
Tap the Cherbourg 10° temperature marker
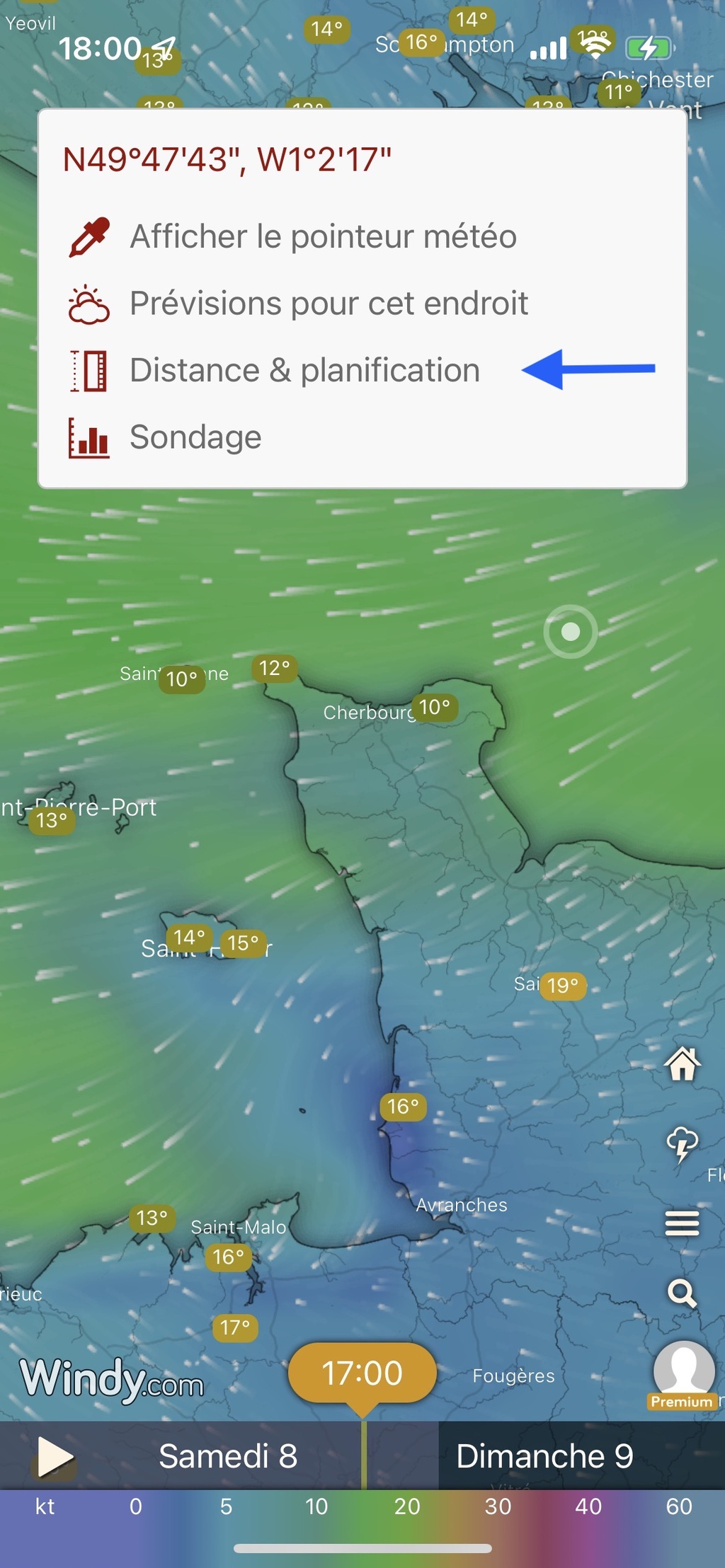pyautogui.click(x=435, y=707)
